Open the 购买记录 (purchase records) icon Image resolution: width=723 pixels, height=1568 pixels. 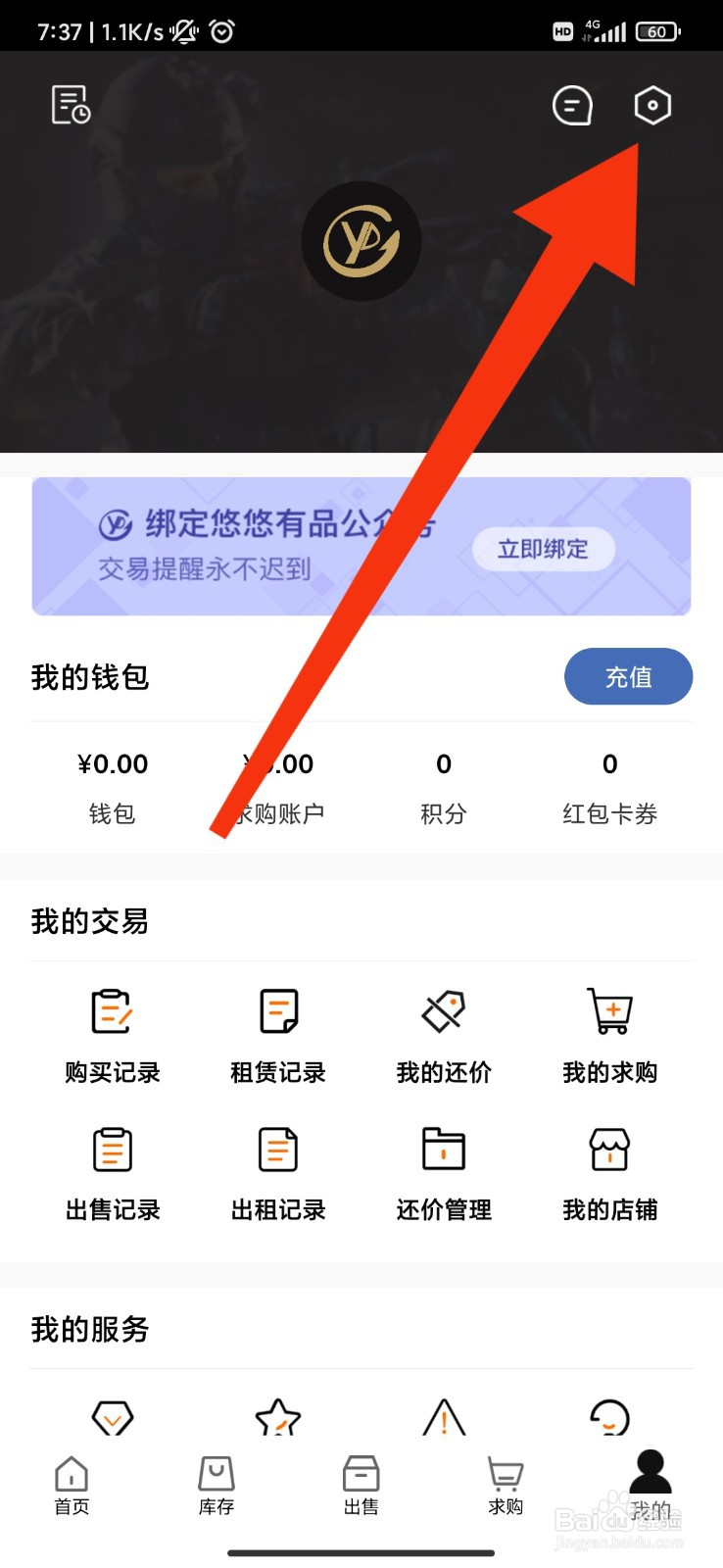[112, 1011]
